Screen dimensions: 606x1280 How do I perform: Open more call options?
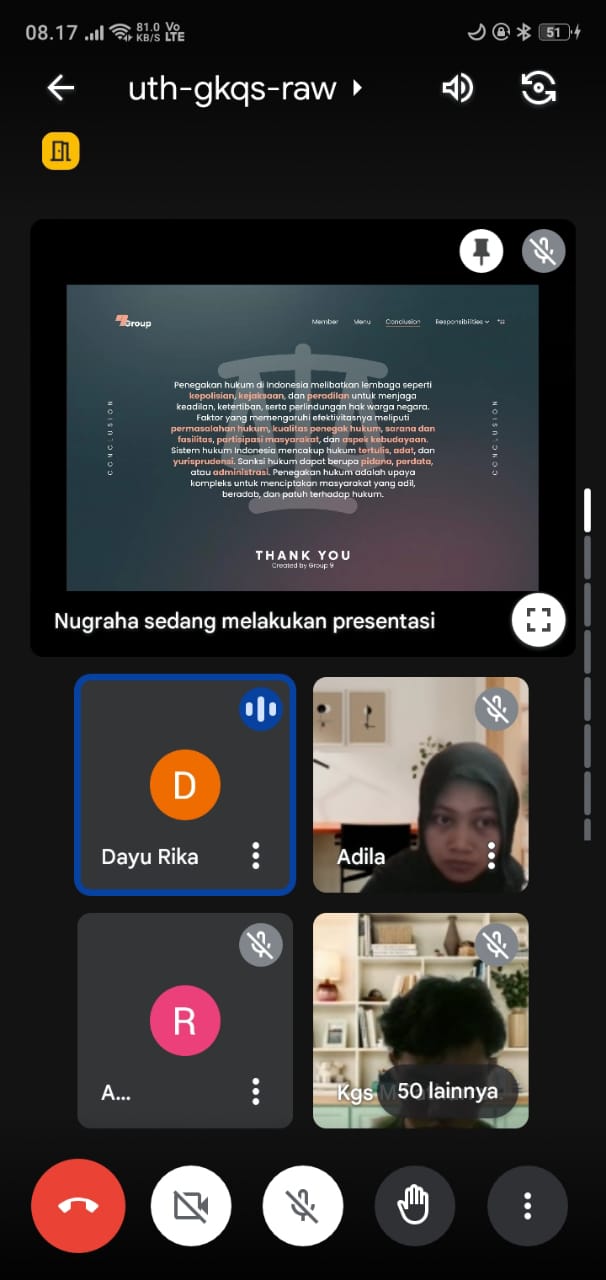527,1206
